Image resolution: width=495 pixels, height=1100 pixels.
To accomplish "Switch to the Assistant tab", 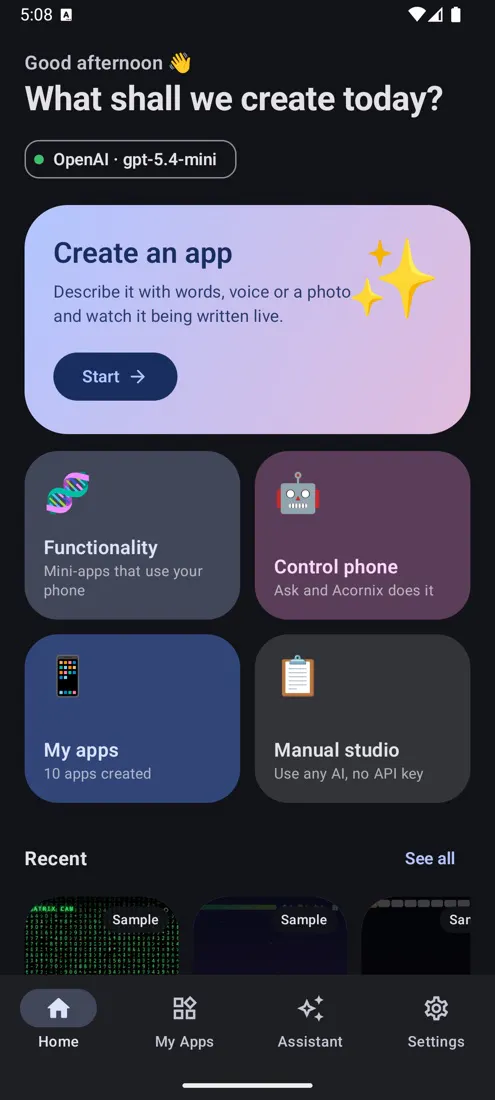I will pos(310,1019).
